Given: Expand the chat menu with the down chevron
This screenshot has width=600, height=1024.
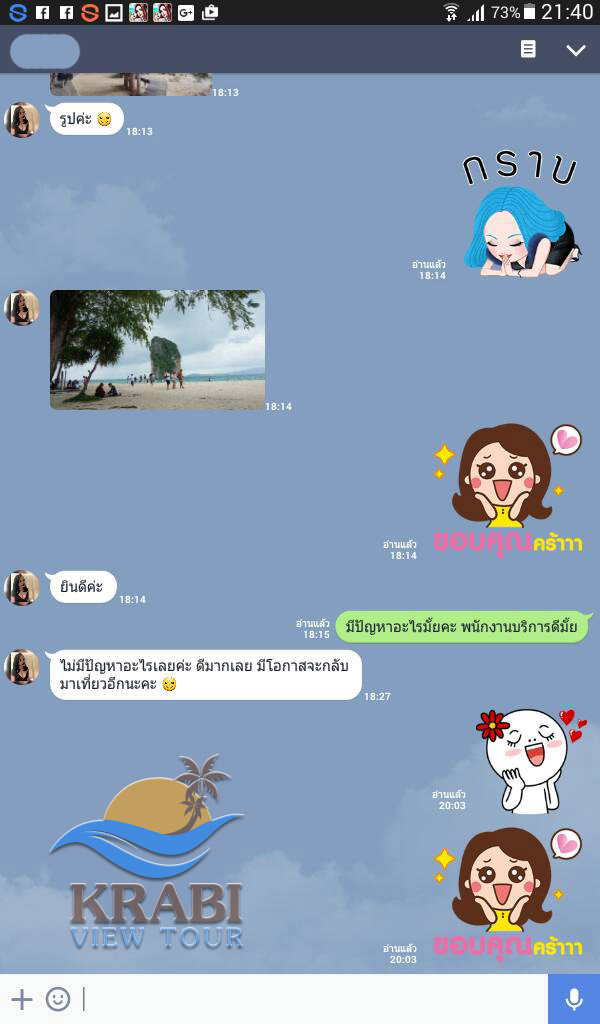Looking at the screenshot, I should (575, 50).
